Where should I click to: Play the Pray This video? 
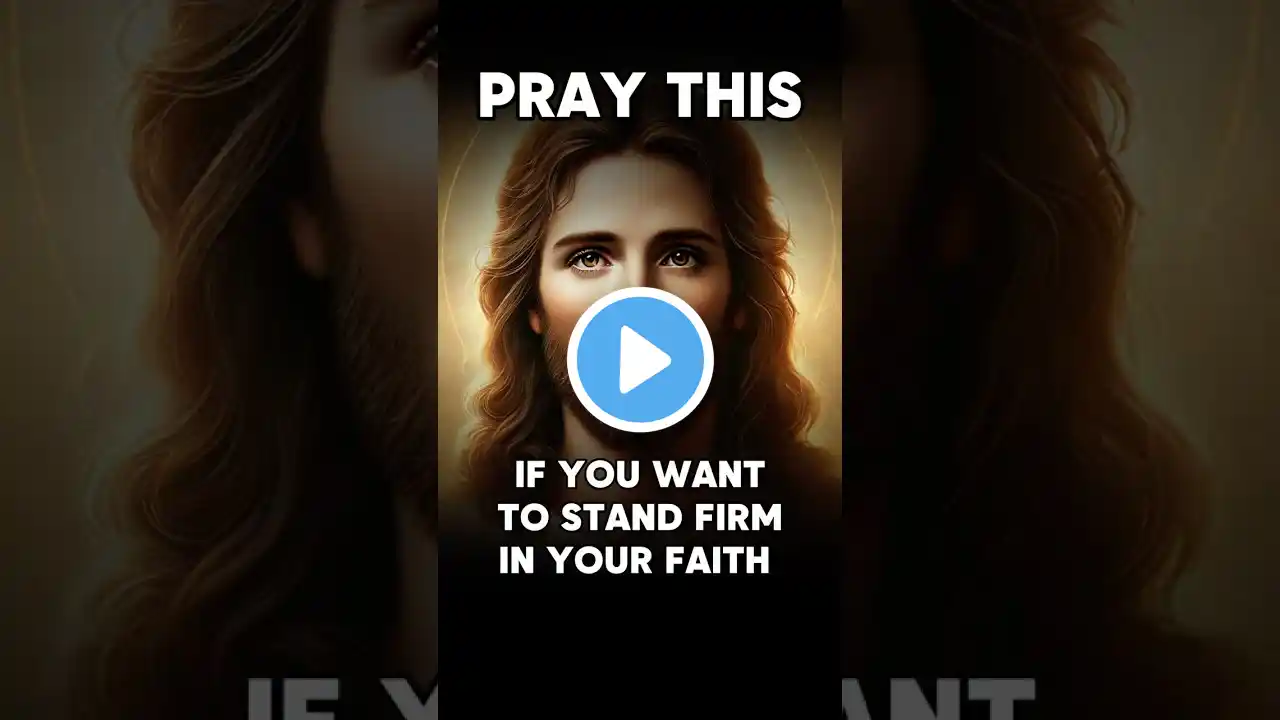(x=640, y=360)
